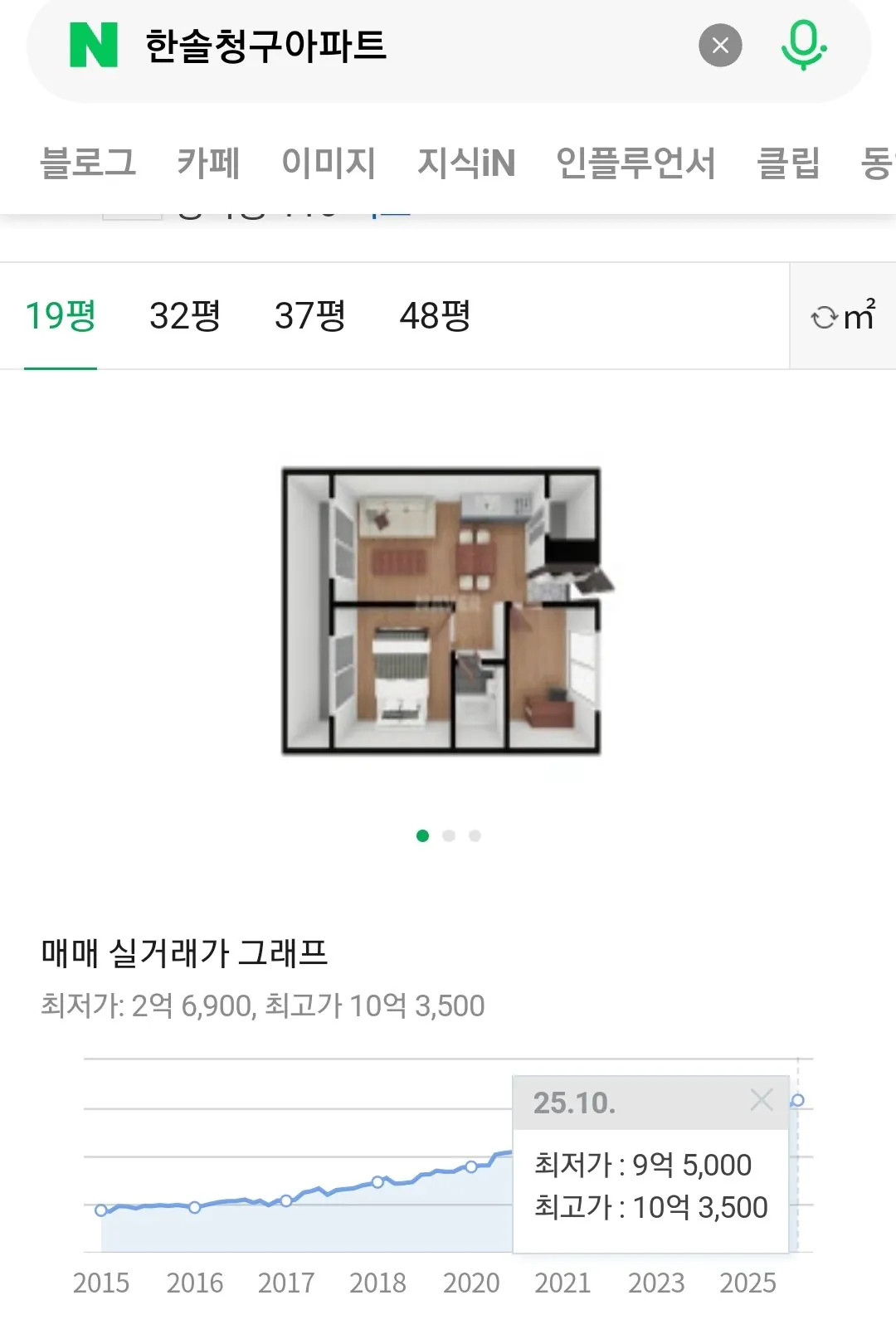Image resolution: width=896 pixels, height=1334 pixels.
Task: View the 인플루언서 tab
Action: (635, 163)
